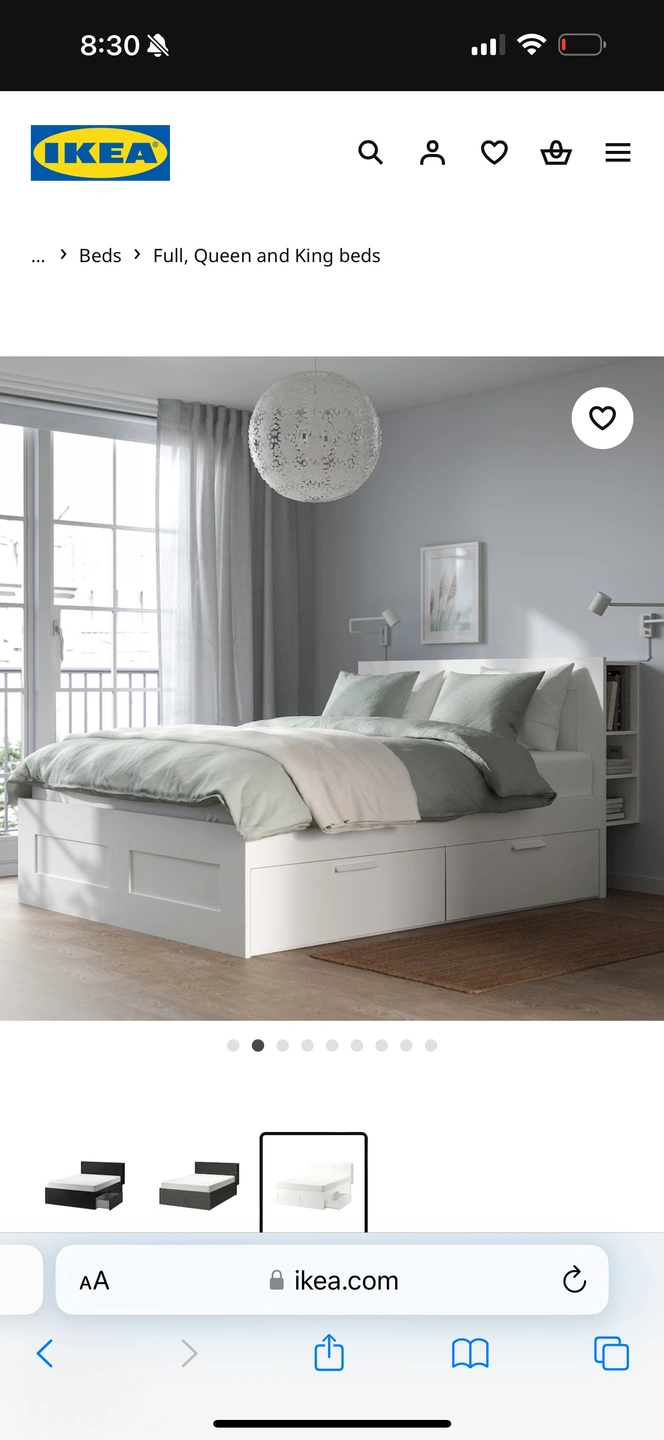The image size is (664, 1440).
Task: Go to IKEA home via logo
Action: pyautogui.click(x=100, y=153)
